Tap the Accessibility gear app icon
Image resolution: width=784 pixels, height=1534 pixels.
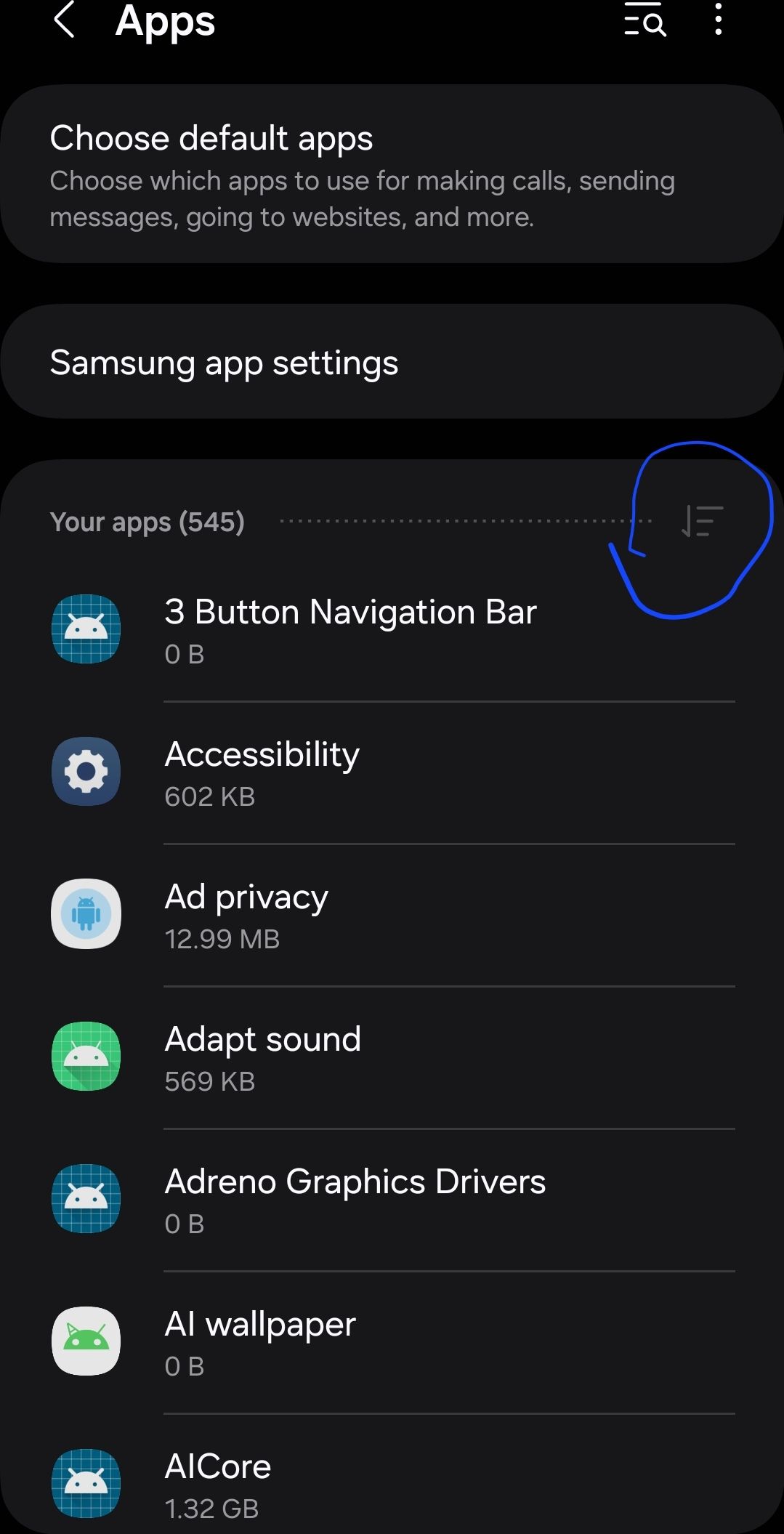pos(86,771)
